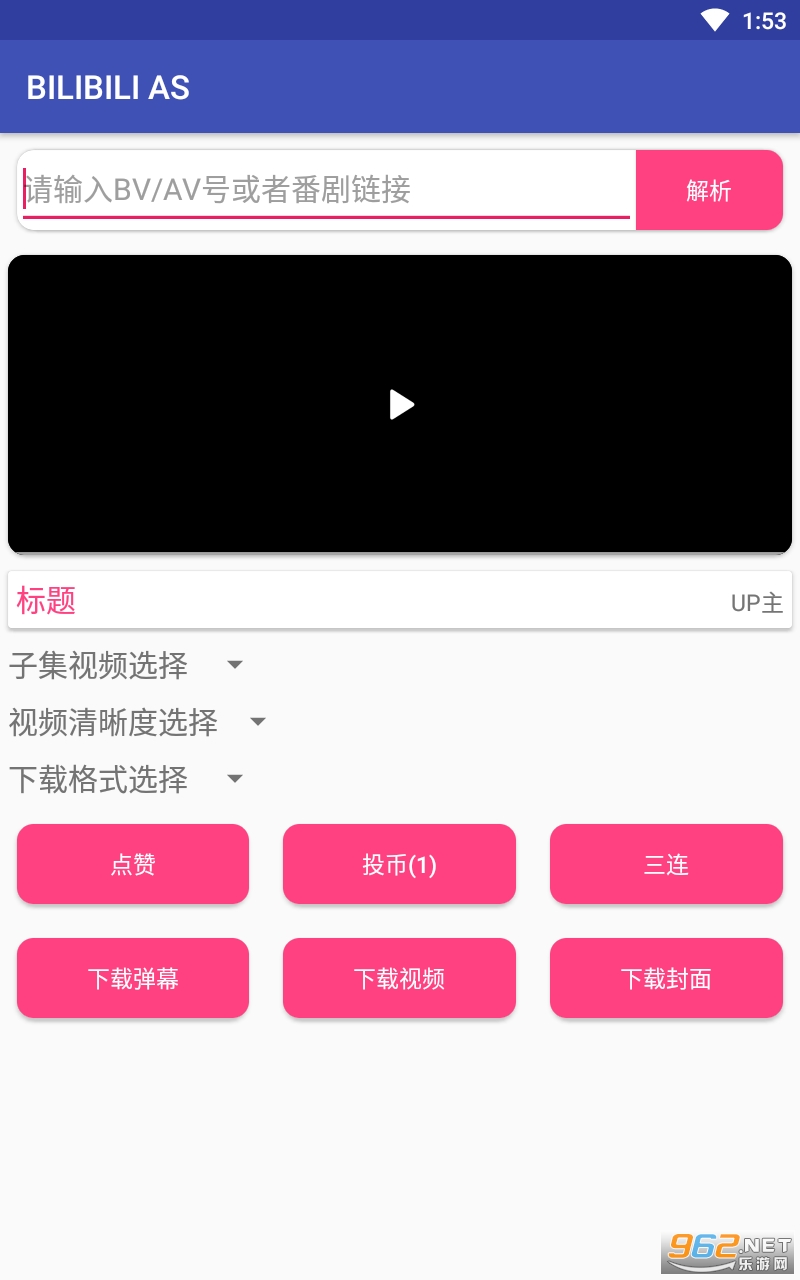The height and width of the screenshot is (1280, 800).
Task: Play the video in the player
Action: [401, 404]
